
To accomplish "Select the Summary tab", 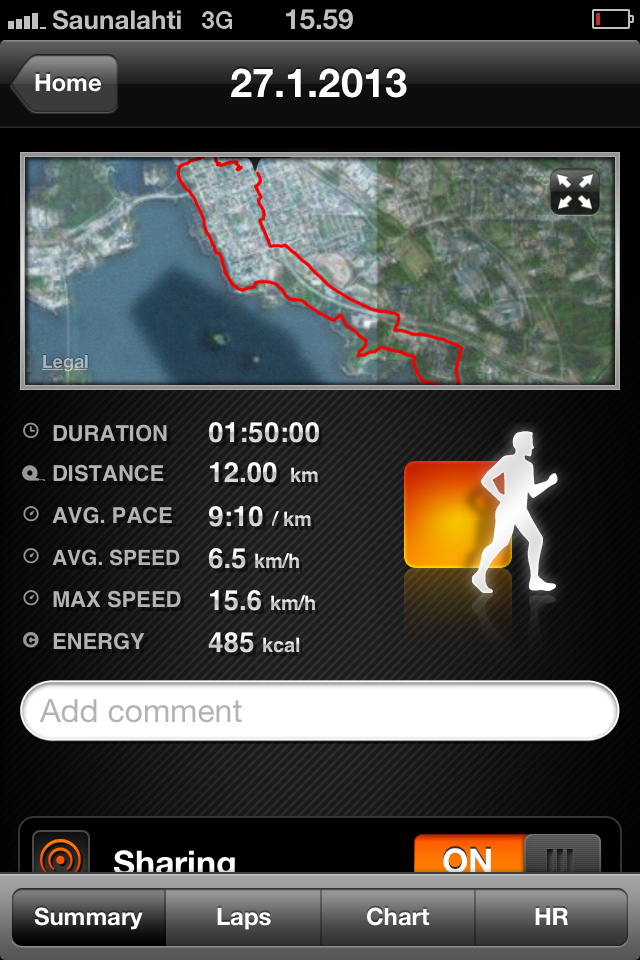I will [88, 917].
